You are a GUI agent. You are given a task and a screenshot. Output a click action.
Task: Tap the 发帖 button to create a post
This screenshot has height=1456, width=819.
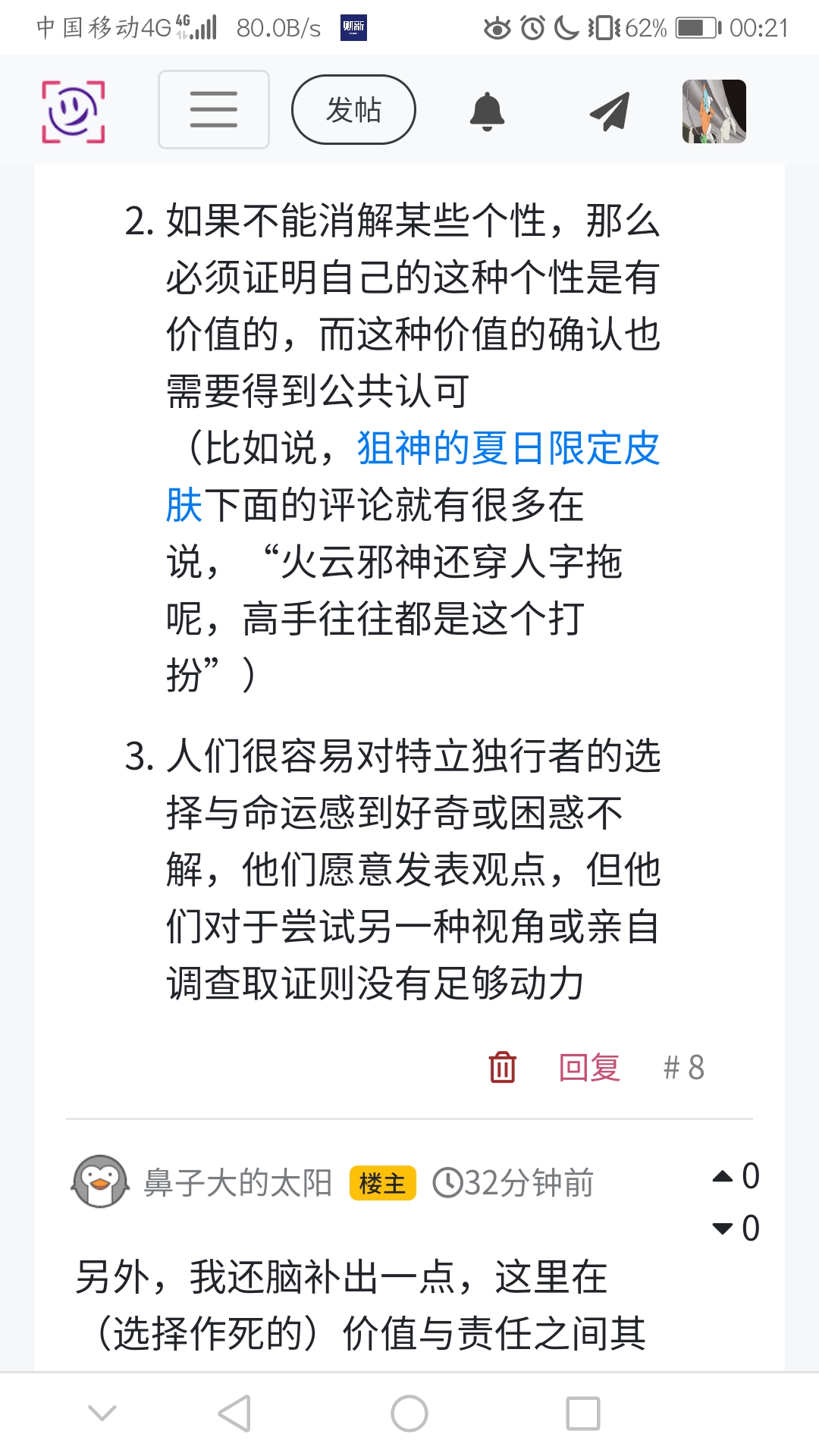353,110
